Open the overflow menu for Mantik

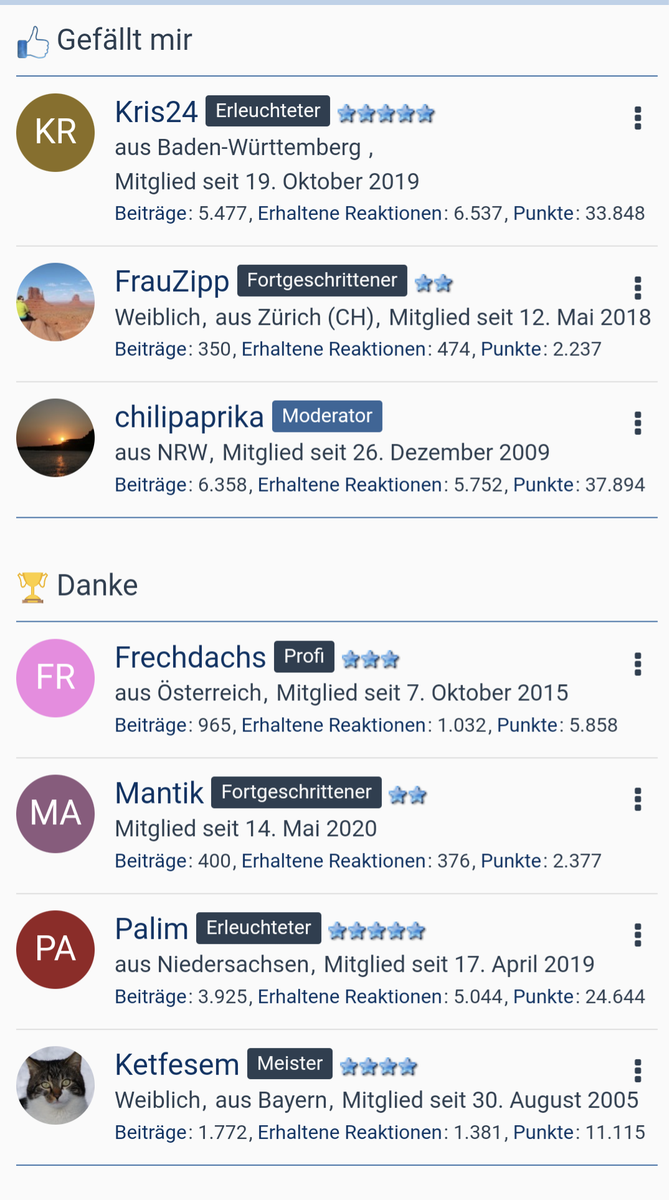(638, 799)
